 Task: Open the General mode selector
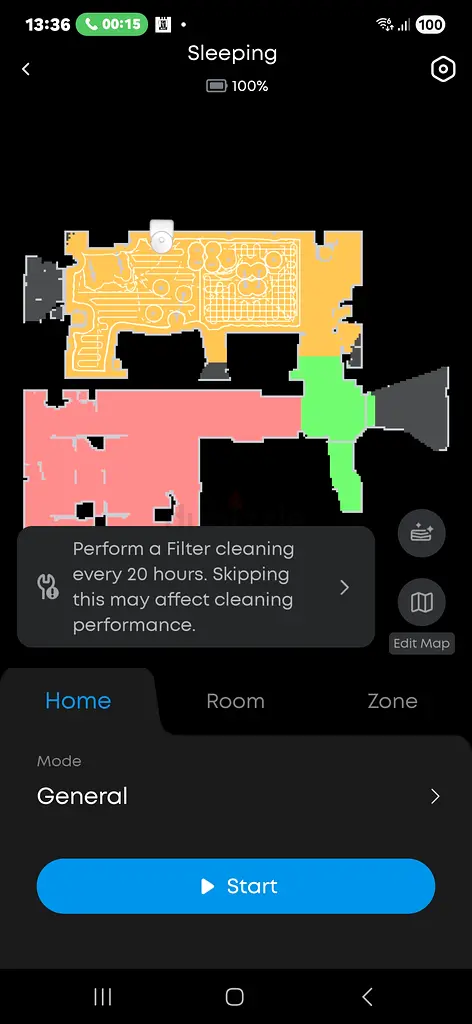tap(236, 784)
